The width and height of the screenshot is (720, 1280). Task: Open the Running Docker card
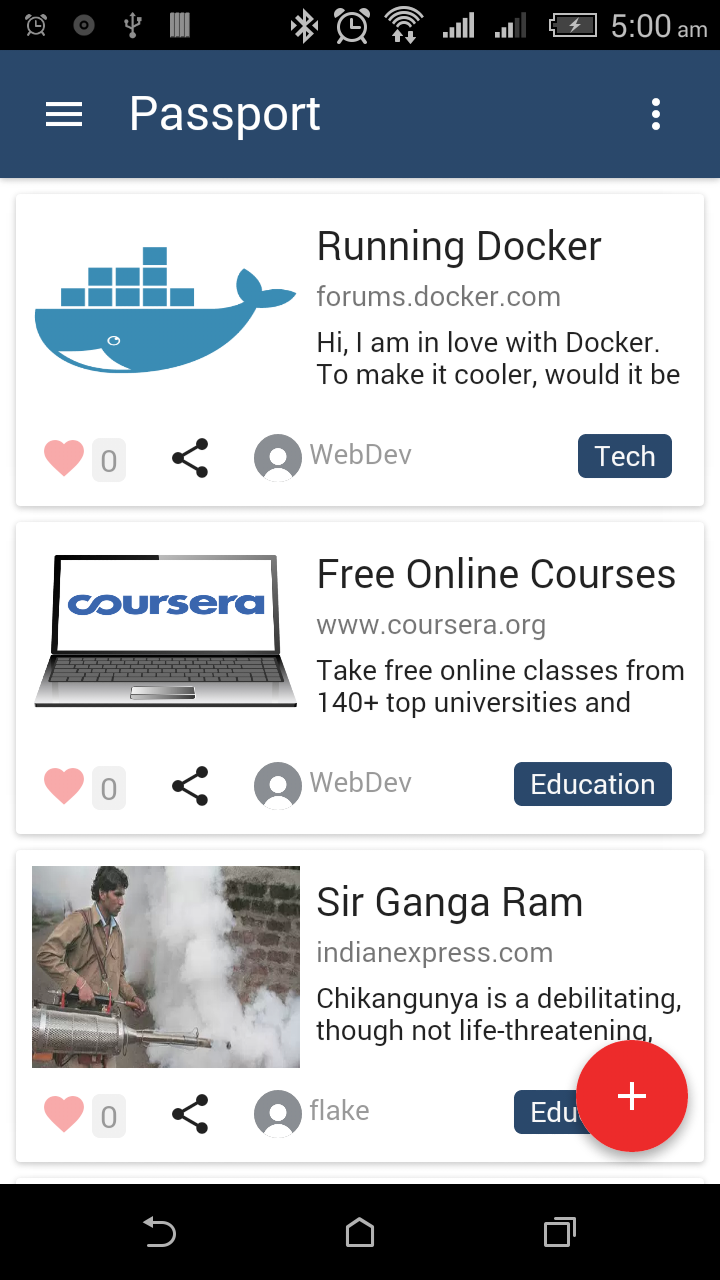tap(360, 350)
